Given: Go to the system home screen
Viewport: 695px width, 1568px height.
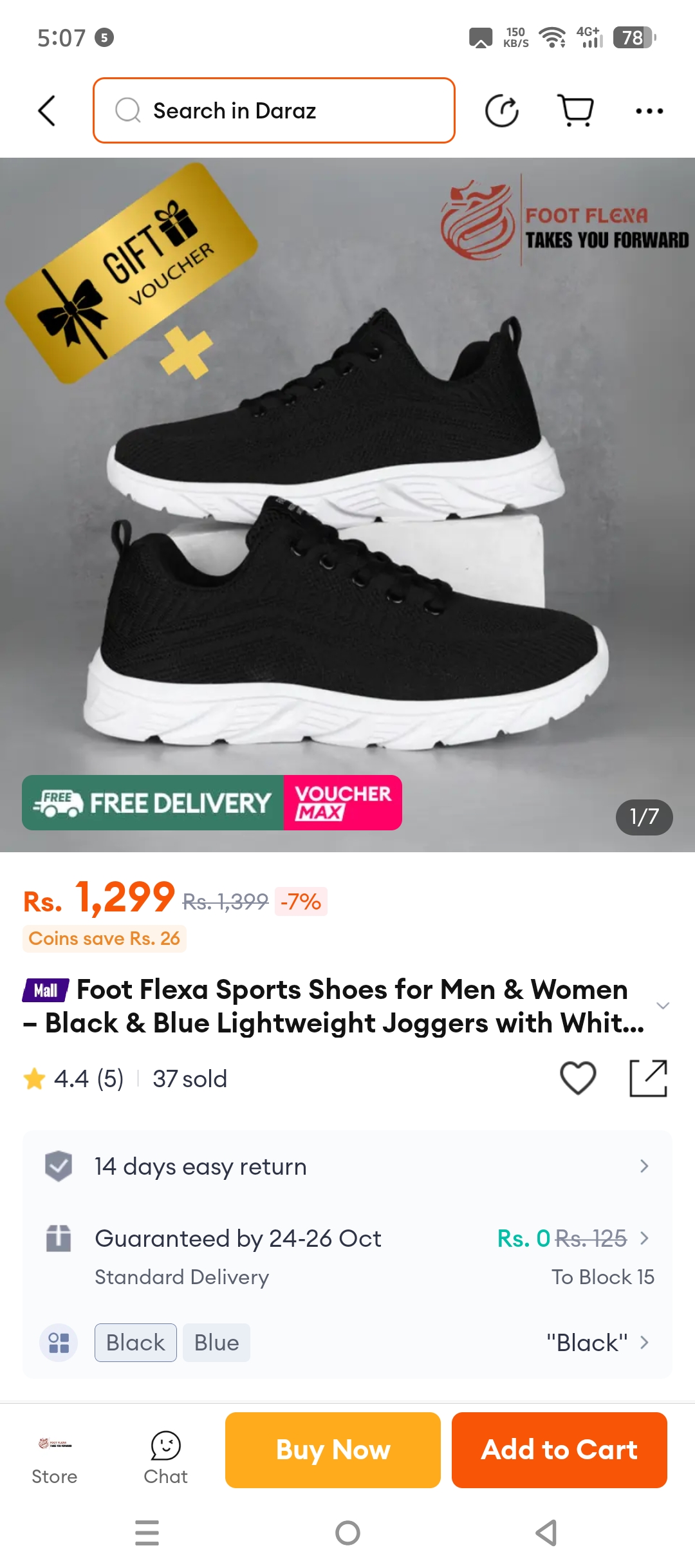Looking at the screenshot, I should [x=347, y=1533].
